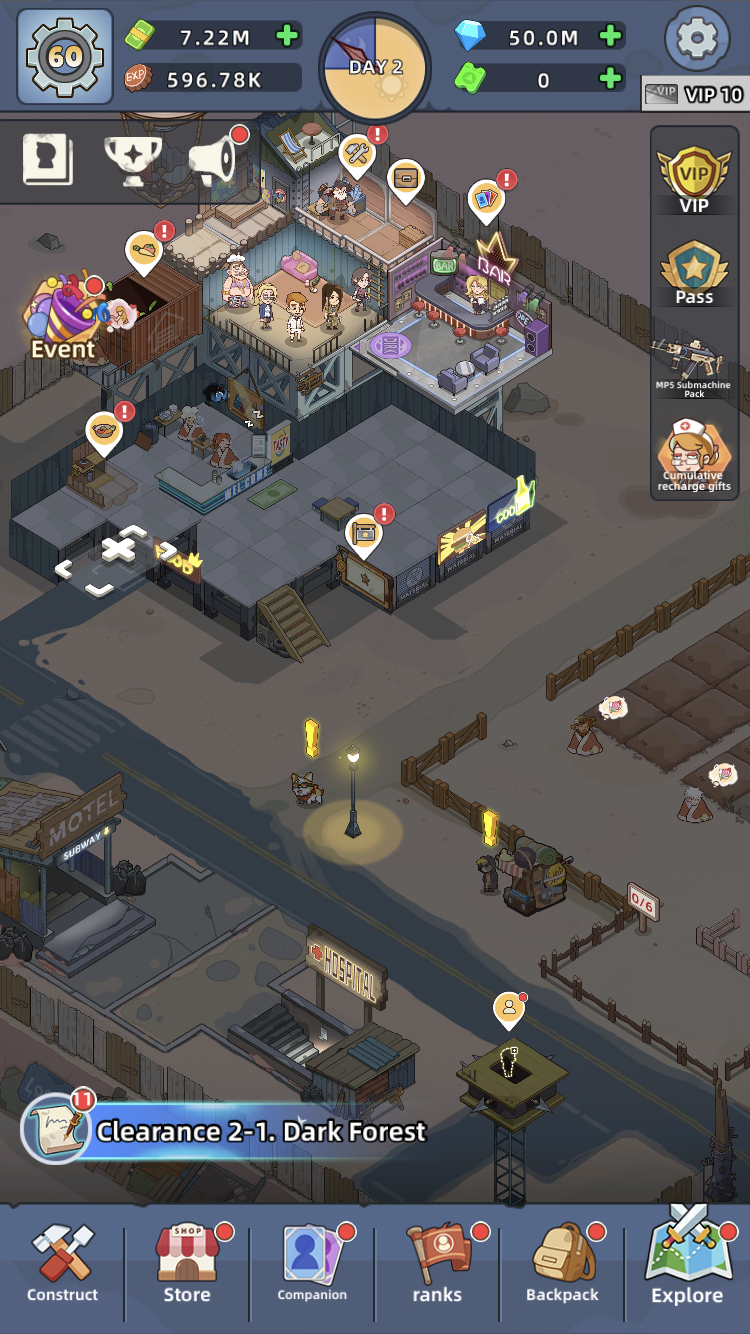The image size is (750, 1334).
Task: Switch to the Construct tab
Action: click(63, 1264)
